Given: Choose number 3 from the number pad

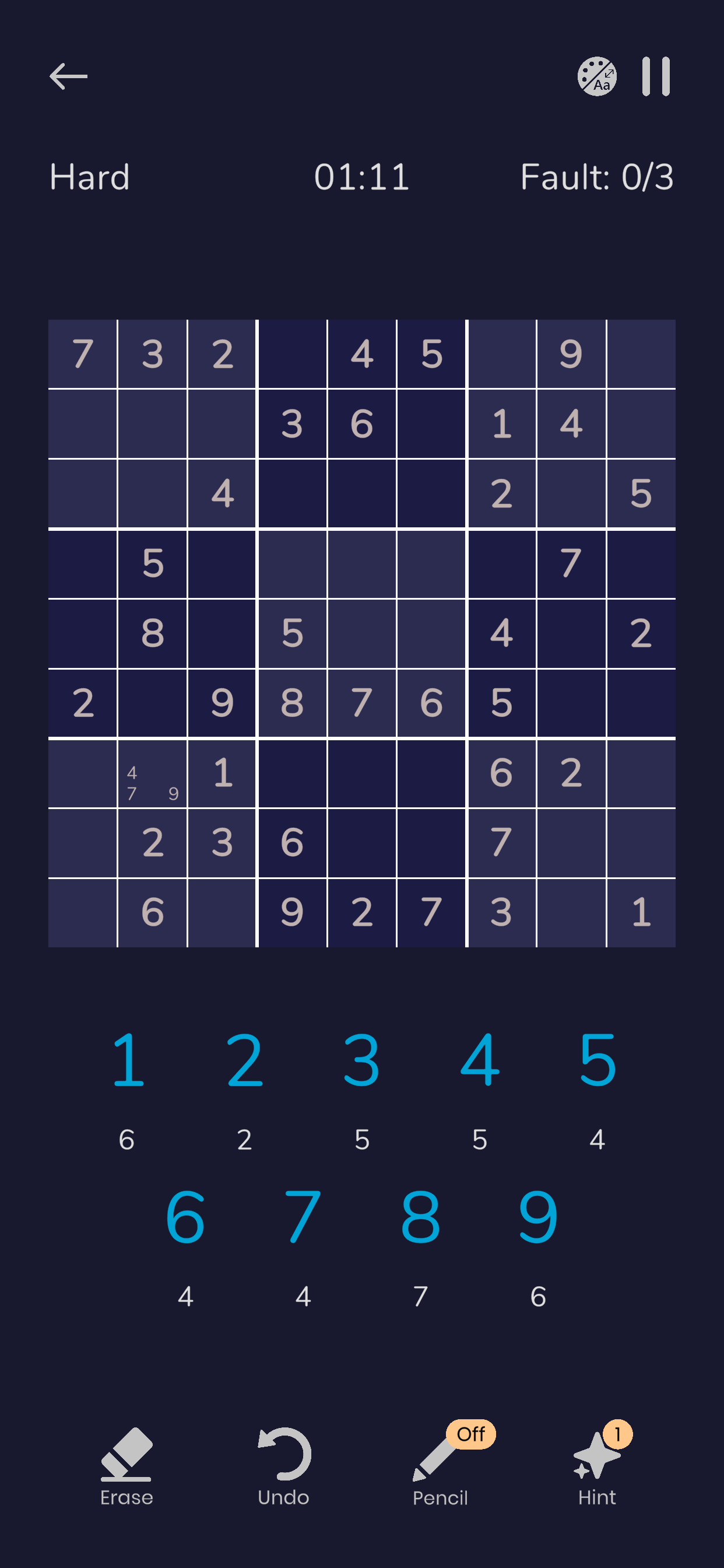Looking at the screenshot, I should 362,1060.
